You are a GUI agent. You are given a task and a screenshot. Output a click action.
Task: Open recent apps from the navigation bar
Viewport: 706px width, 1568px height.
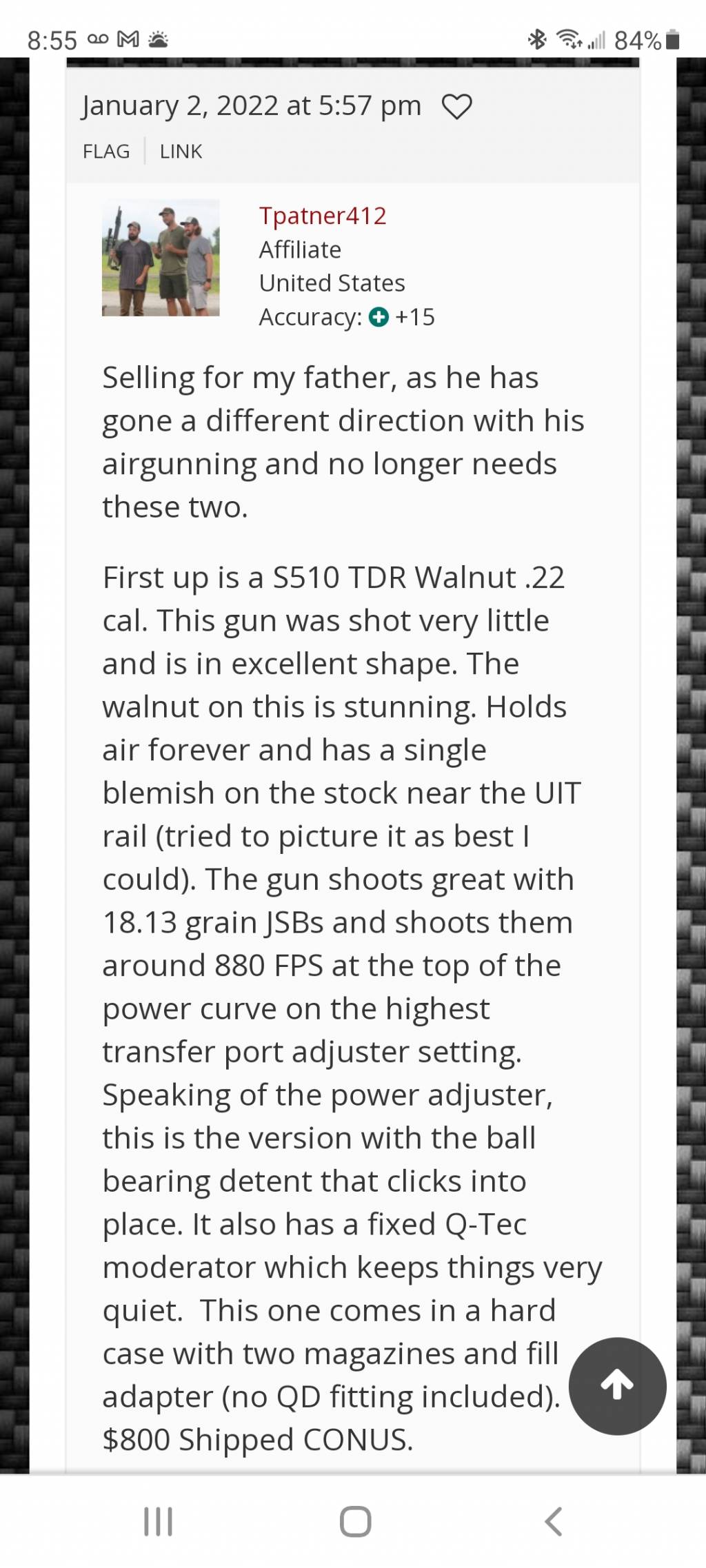click(x=158, y=1521)
